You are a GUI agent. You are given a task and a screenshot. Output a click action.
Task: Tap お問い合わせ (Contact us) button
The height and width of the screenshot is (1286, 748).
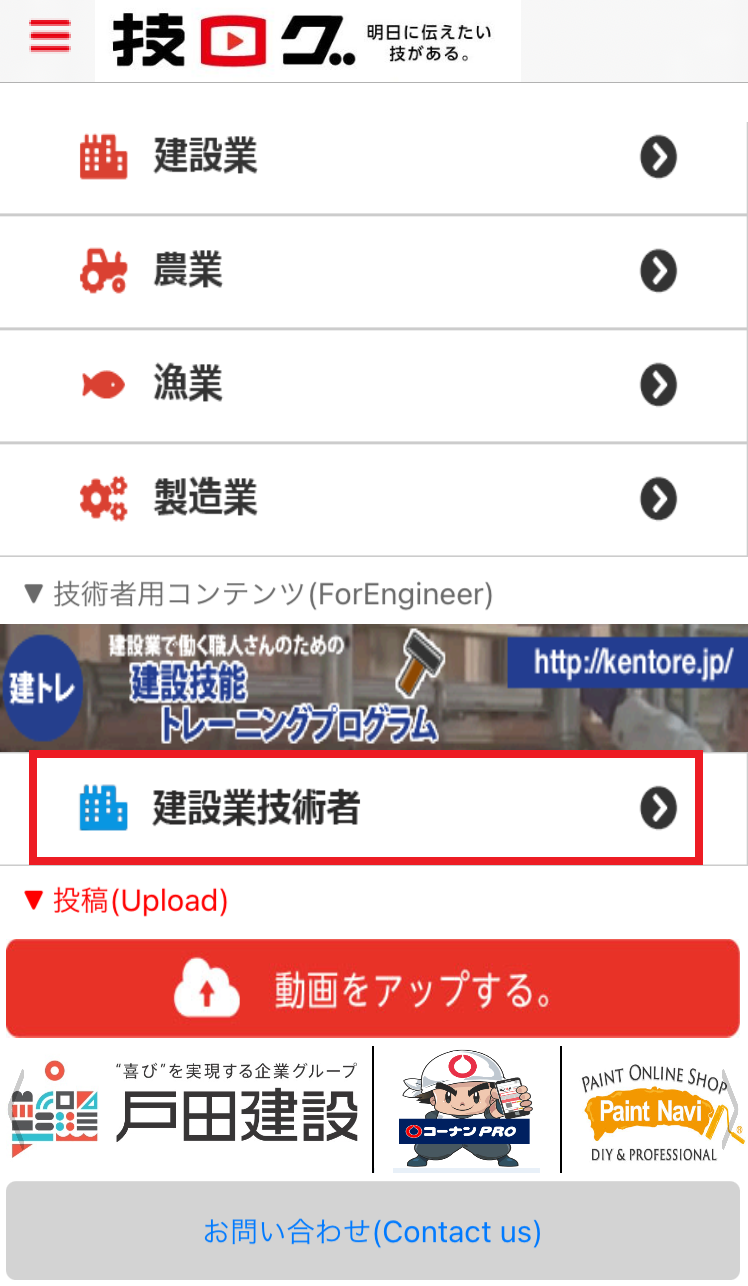[373, 1231]
